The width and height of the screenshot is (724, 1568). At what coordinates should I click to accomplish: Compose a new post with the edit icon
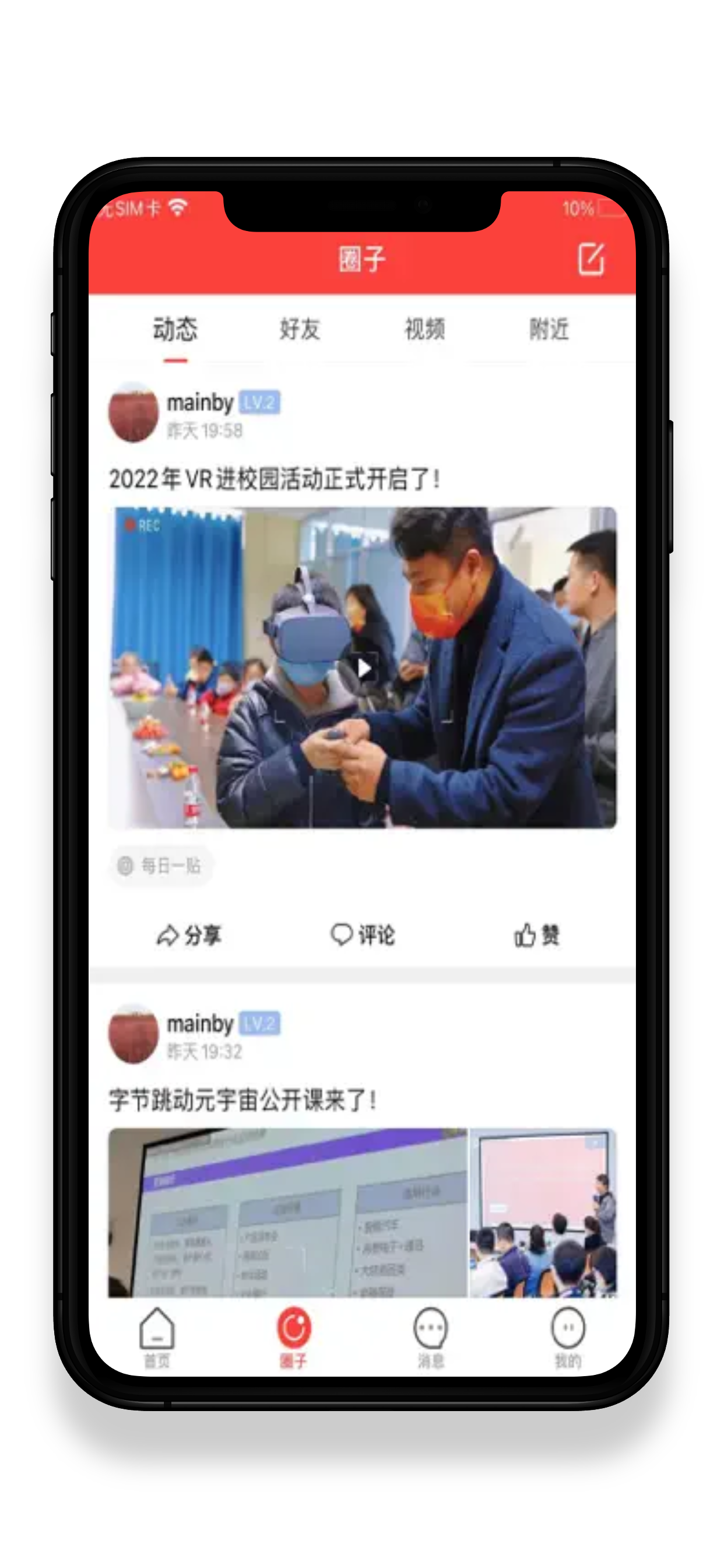click(589, 260)
